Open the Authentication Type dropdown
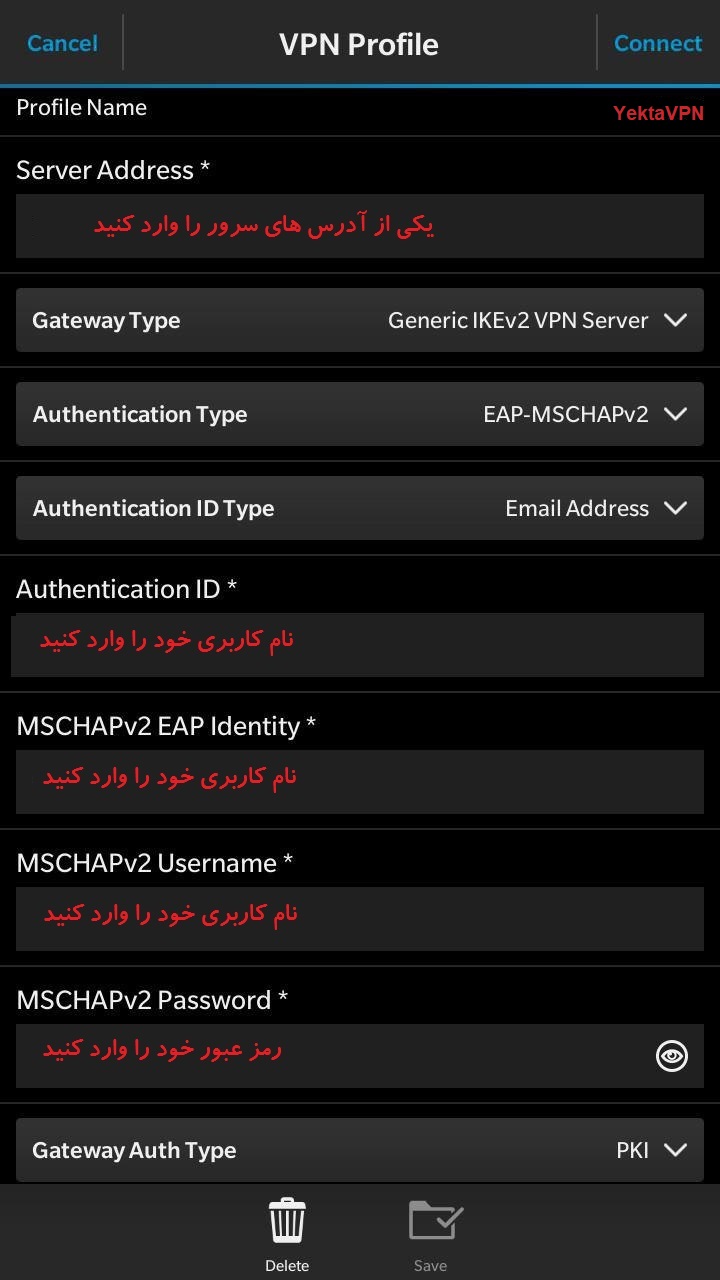 click(360, 414)
